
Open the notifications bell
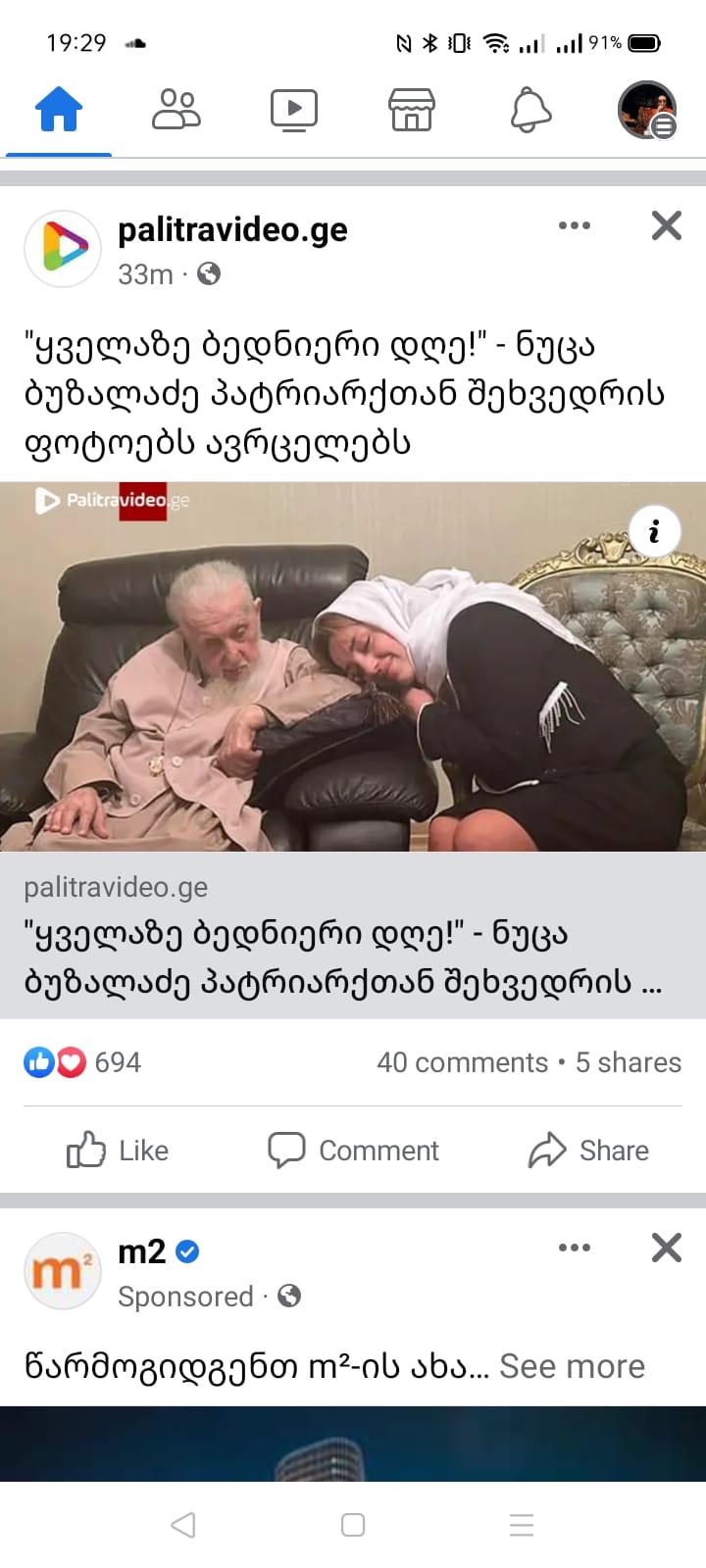click(530, 110)
